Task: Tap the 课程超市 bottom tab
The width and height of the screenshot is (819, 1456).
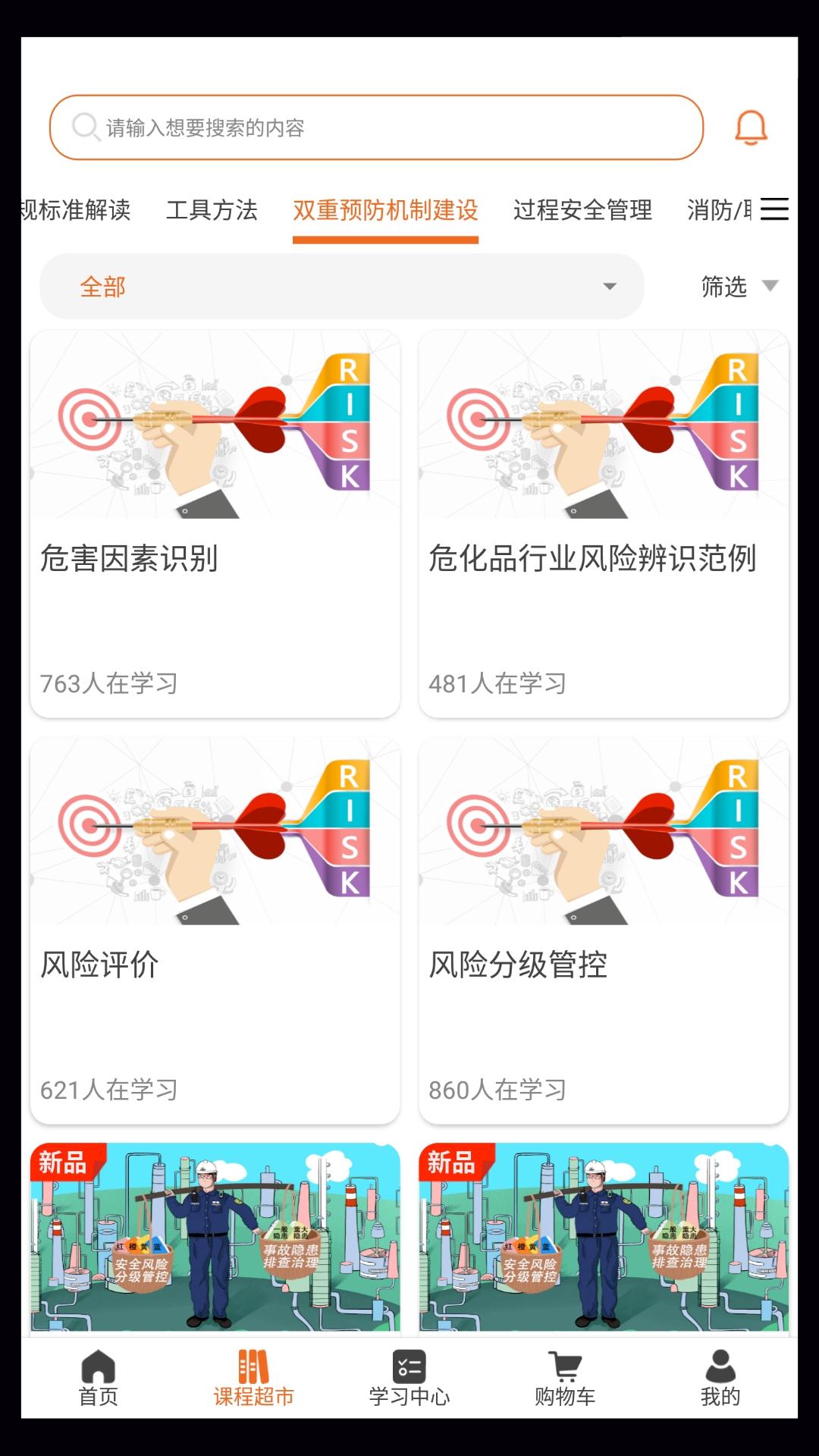Action: pyautogui.click(x=253, y=1377)
